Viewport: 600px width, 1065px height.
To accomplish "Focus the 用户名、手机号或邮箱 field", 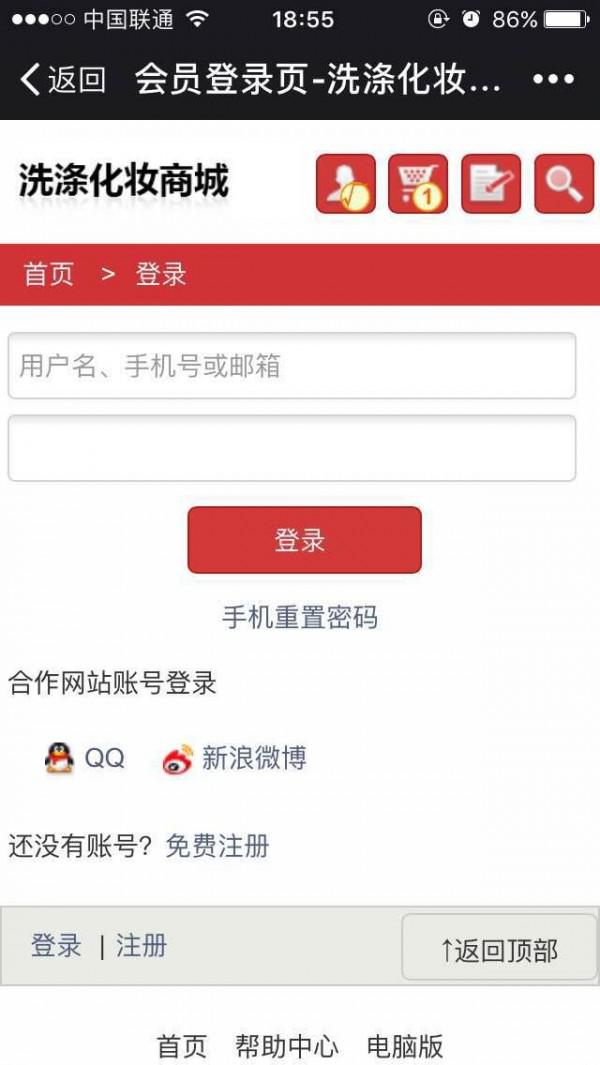I will 292,366.
